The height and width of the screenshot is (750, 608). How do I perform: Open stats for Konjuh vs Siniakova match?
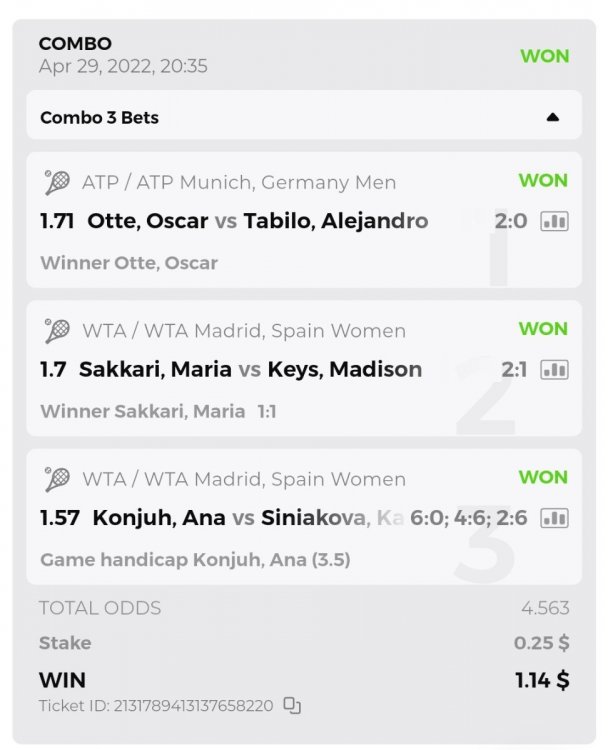pyautogui.click(x=554, y=518)
